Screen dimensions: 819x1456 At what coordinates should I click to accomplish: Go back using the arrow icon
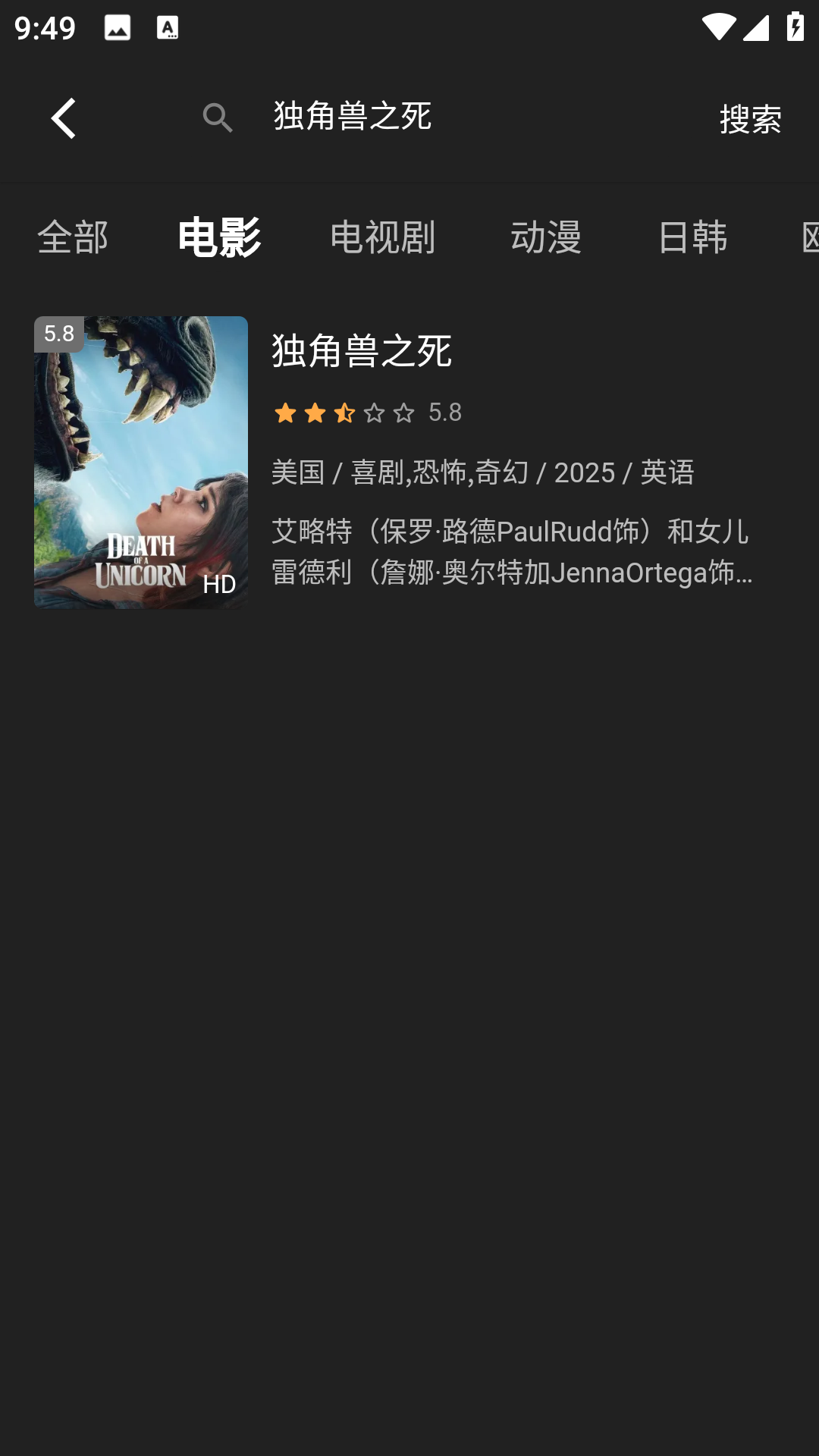pos(64,118)
